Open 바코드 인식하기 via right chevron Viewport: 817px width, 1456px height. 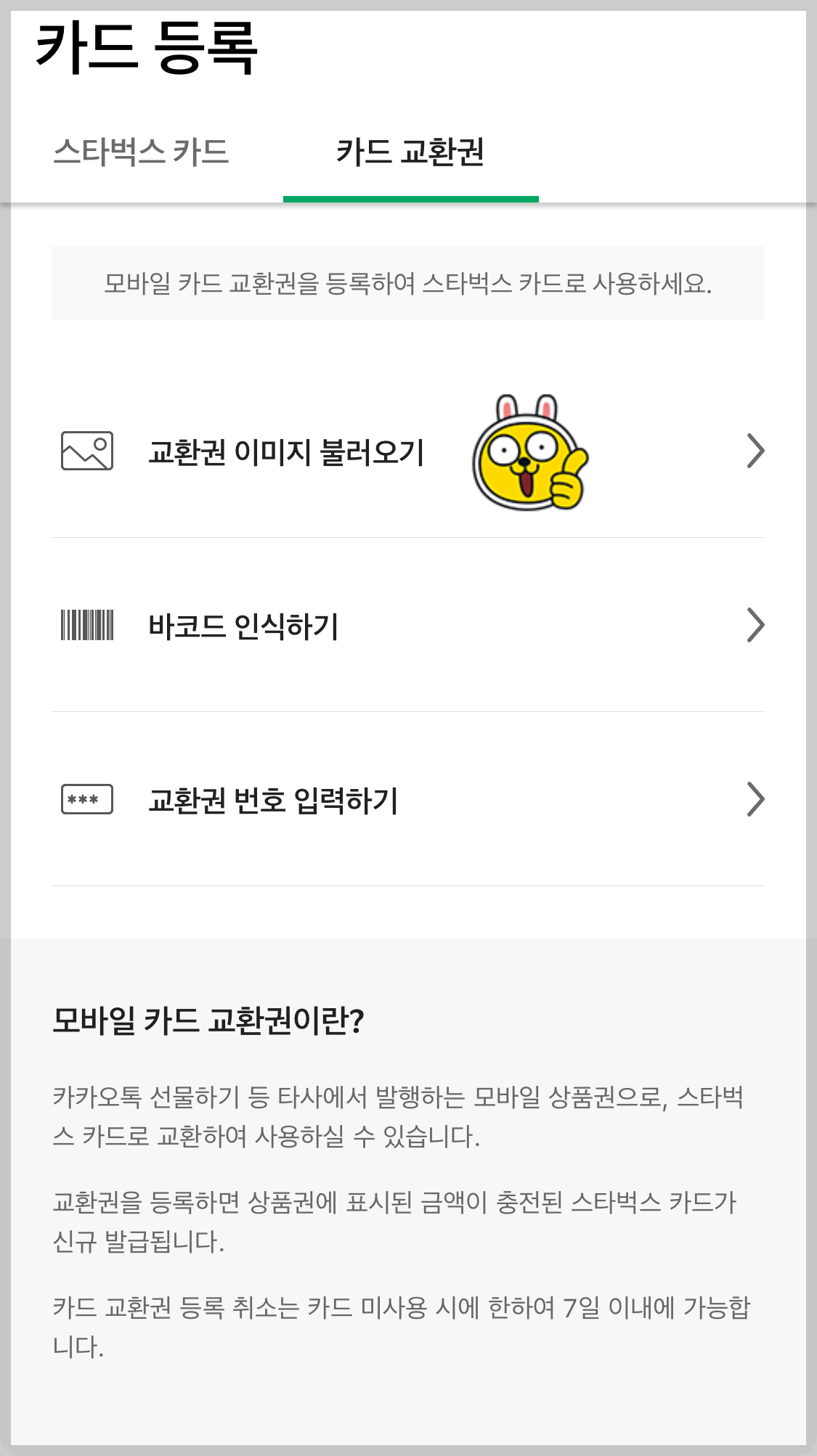click(757, 626)
